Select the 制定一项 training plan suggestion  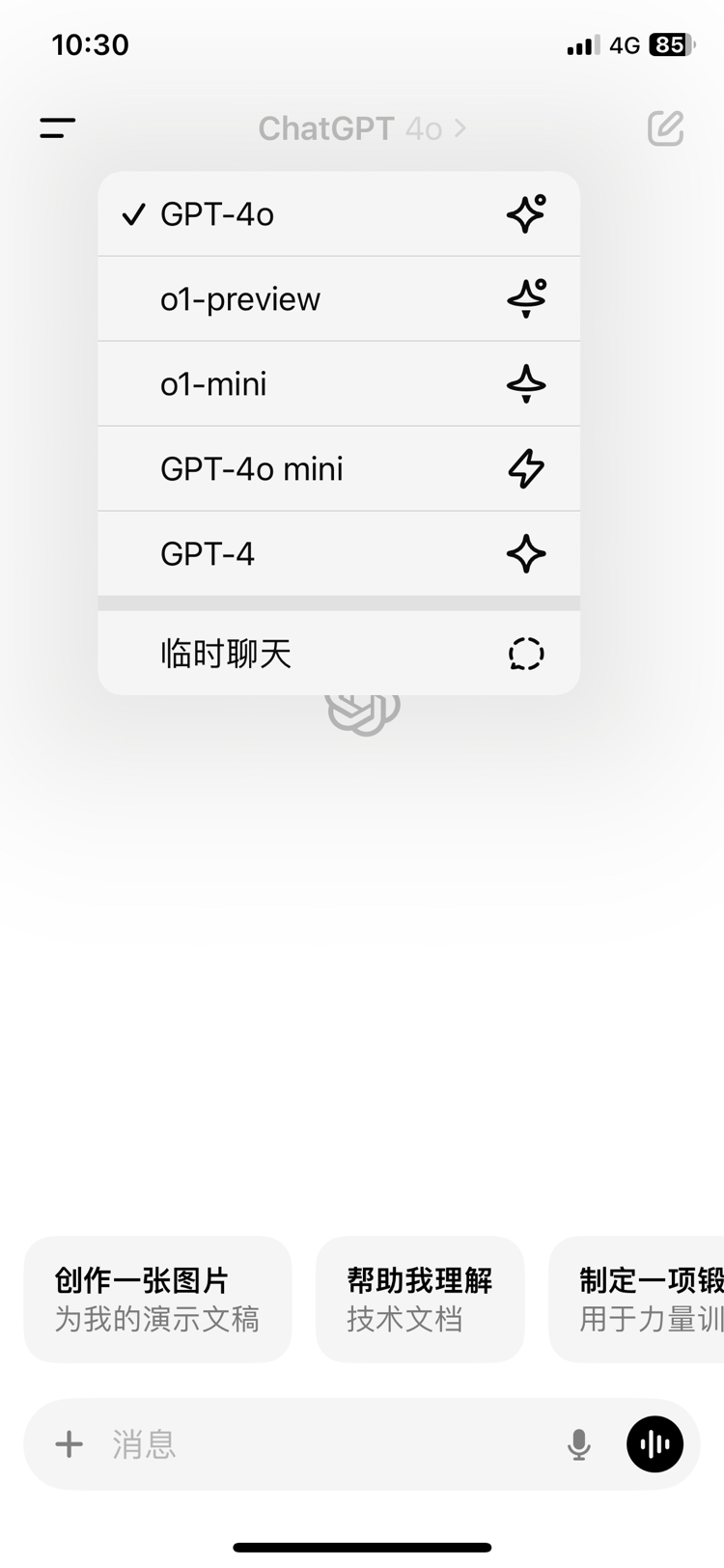[x=637, y=1300]
